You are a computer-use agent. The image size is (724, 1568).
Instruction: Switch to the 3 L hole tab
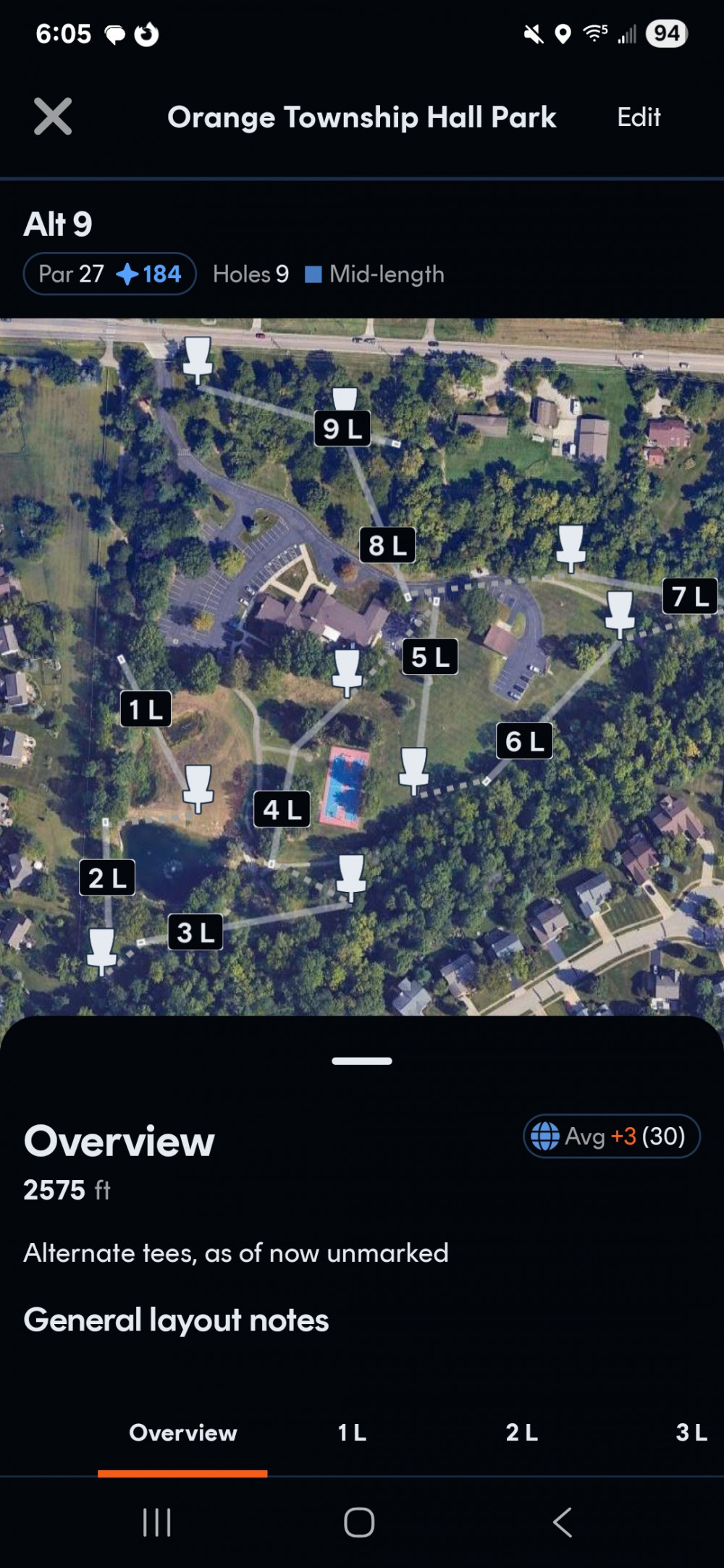click(x=691, y=1432)
